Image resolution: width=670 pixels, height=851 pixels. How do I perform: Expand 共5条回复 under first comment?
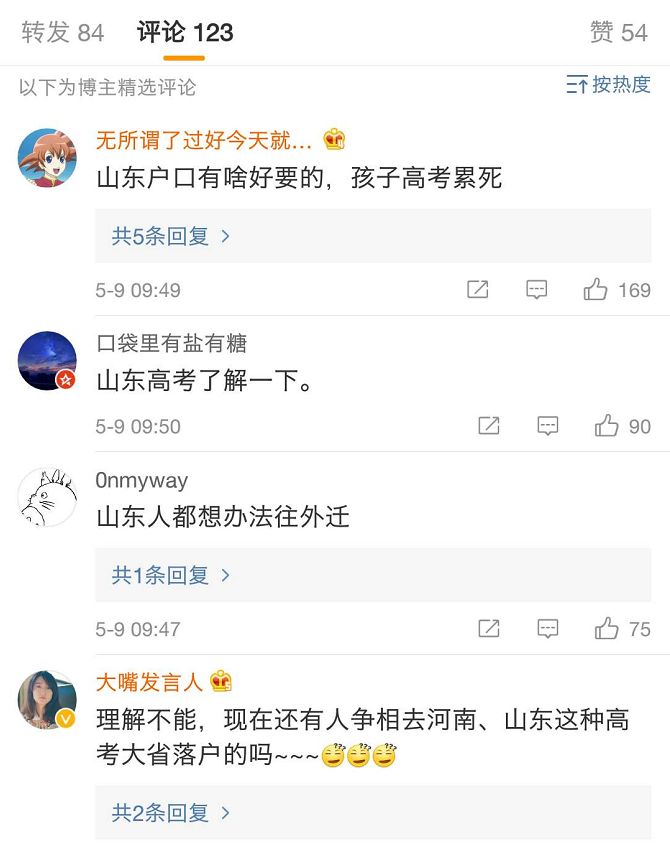point(171,236)
